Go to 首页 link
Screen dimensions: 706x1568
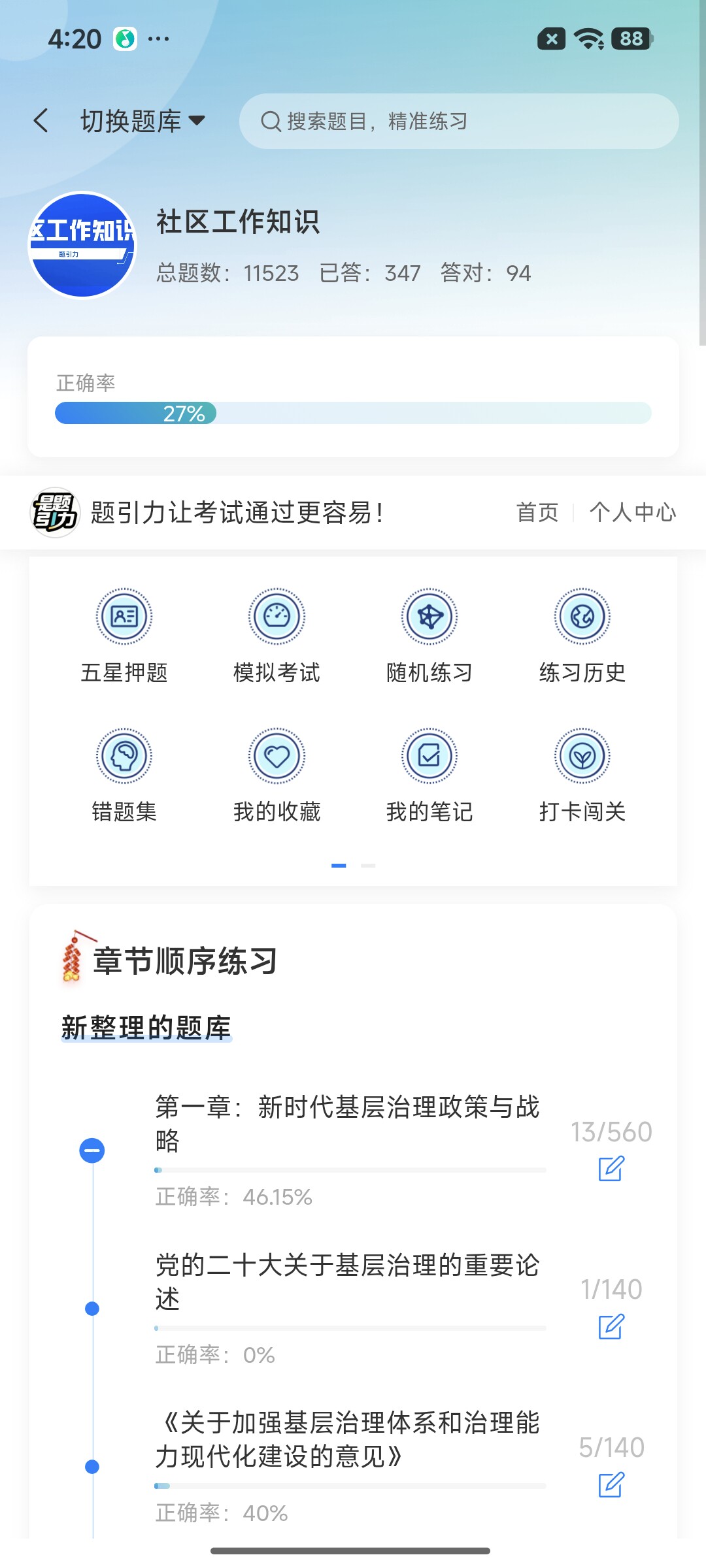tap(537, 512)
